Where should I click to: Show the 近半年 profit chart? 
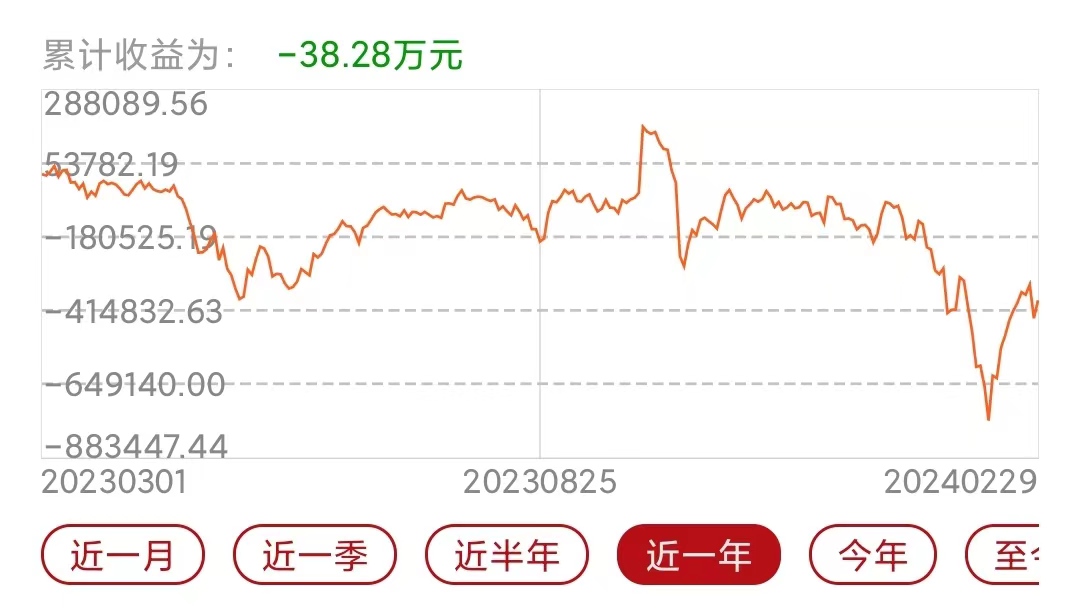pos(507,554)
